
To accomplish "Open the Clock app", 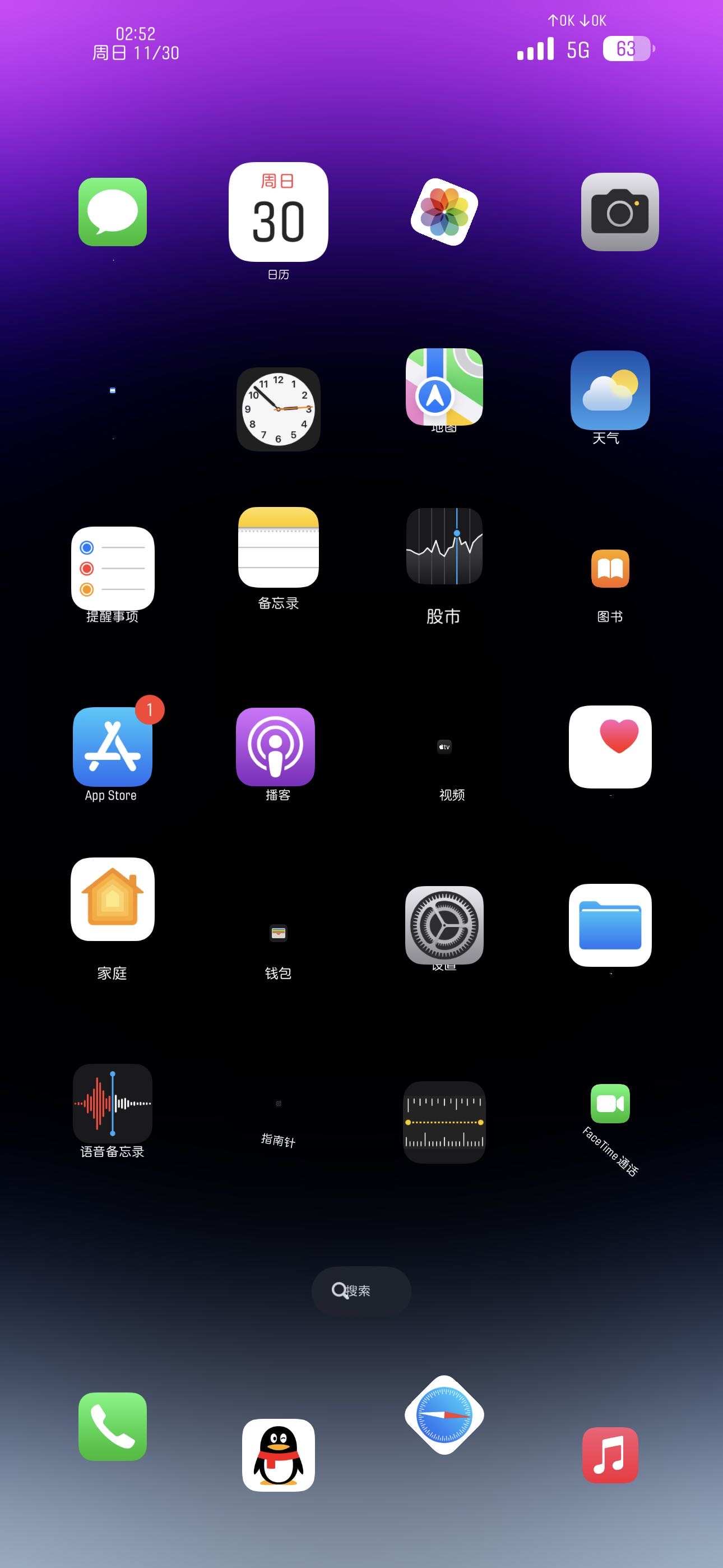I will (278, 408).
